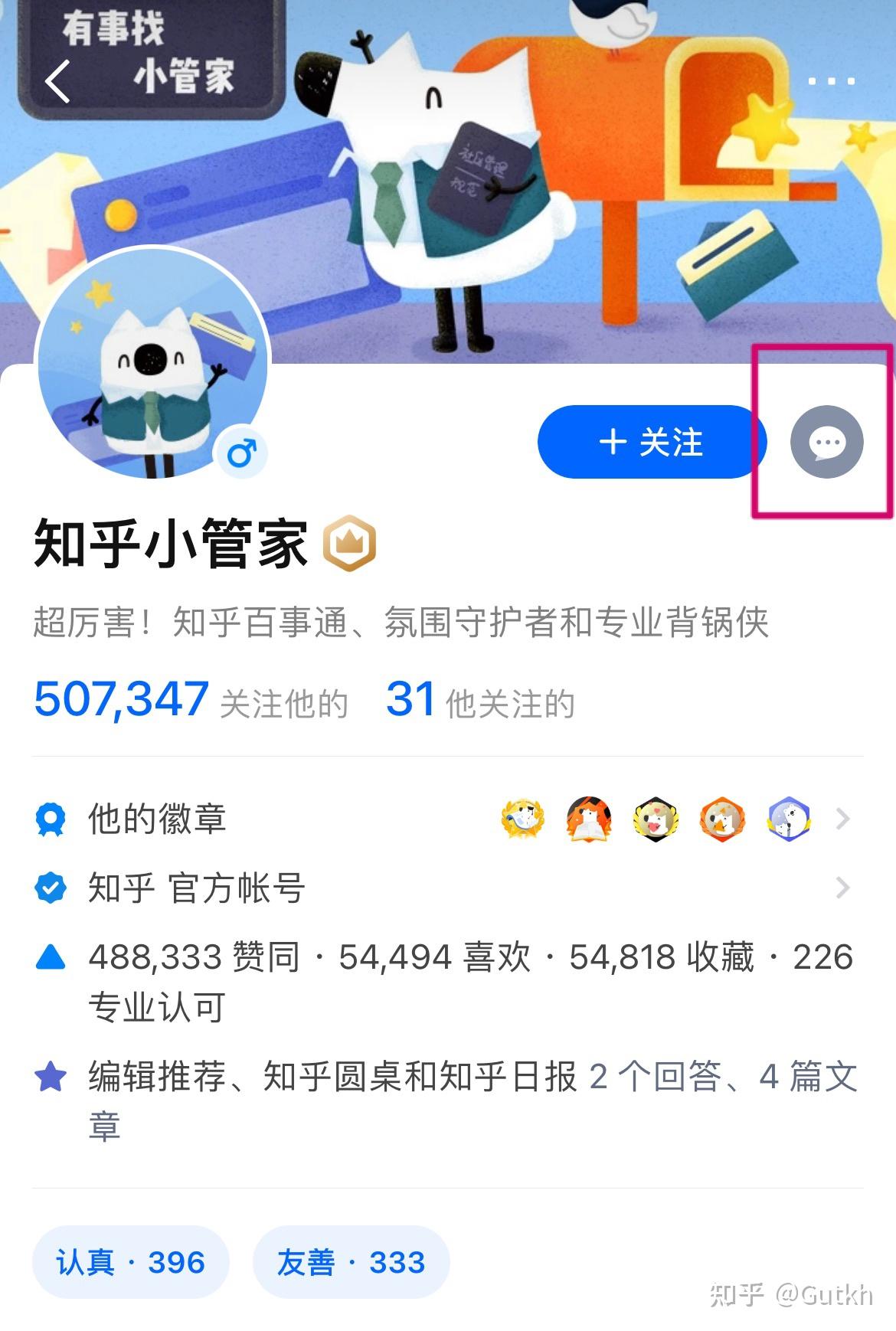Select the 友善 · 333 tag chip
This screenshot has width=896, height=1331.
tap(351, 1262)
